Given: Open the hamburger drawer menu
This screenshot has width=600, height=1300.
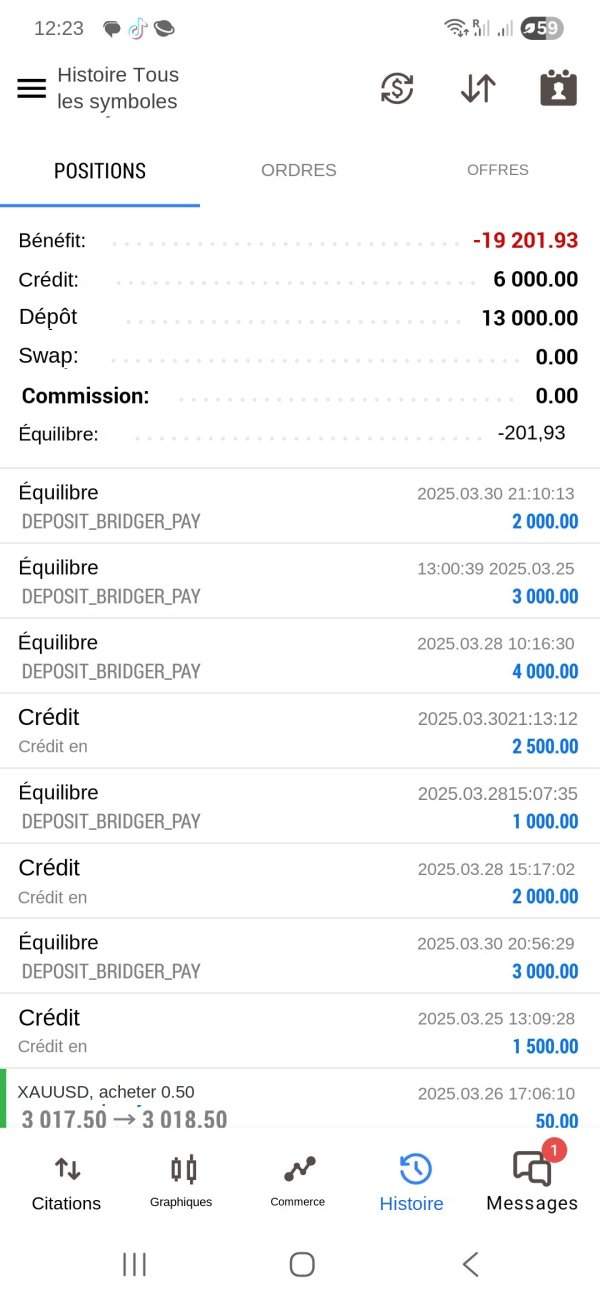Looking at the screenshot, I should pyautogui.click(x=32, y=88).
